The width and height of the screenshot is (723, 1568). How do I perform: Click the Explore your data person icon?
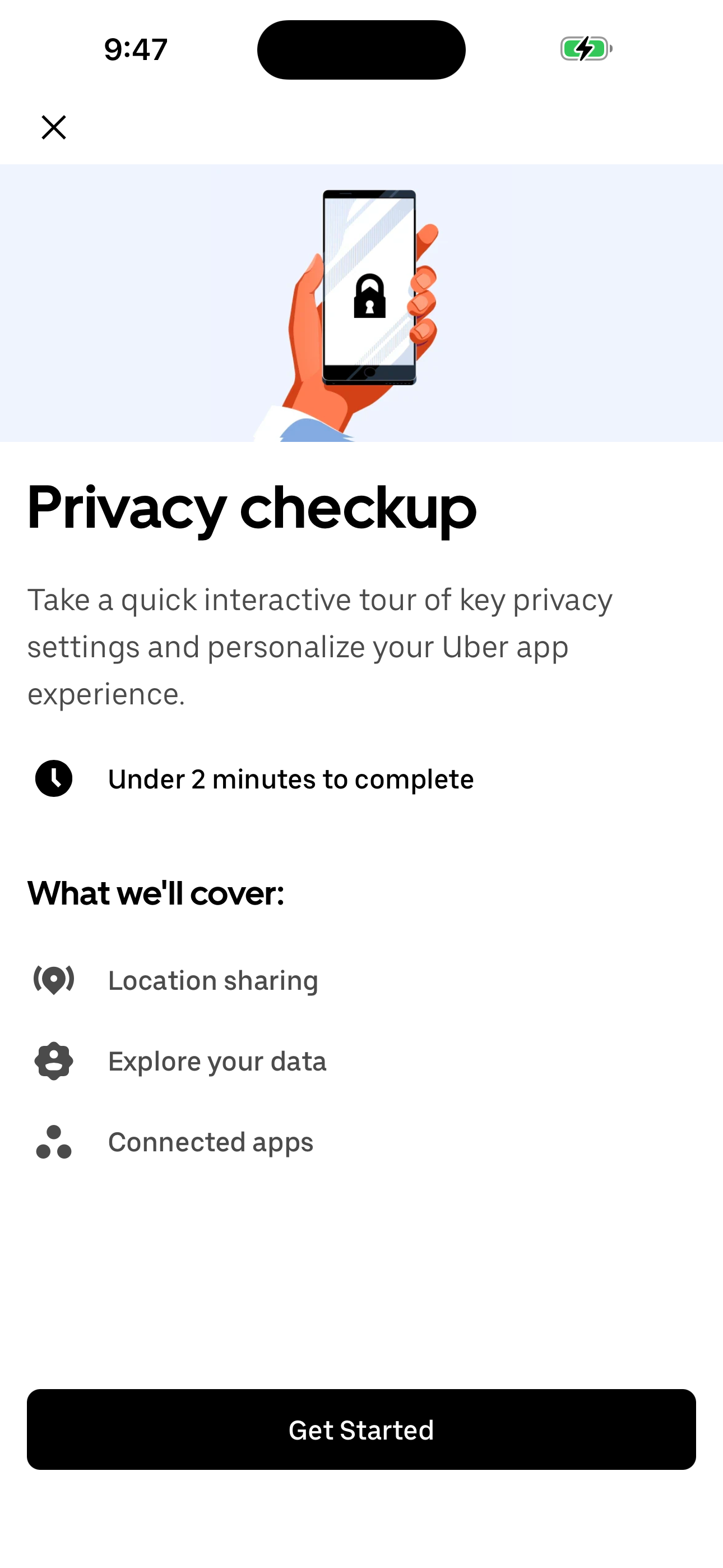[54, 1061]
